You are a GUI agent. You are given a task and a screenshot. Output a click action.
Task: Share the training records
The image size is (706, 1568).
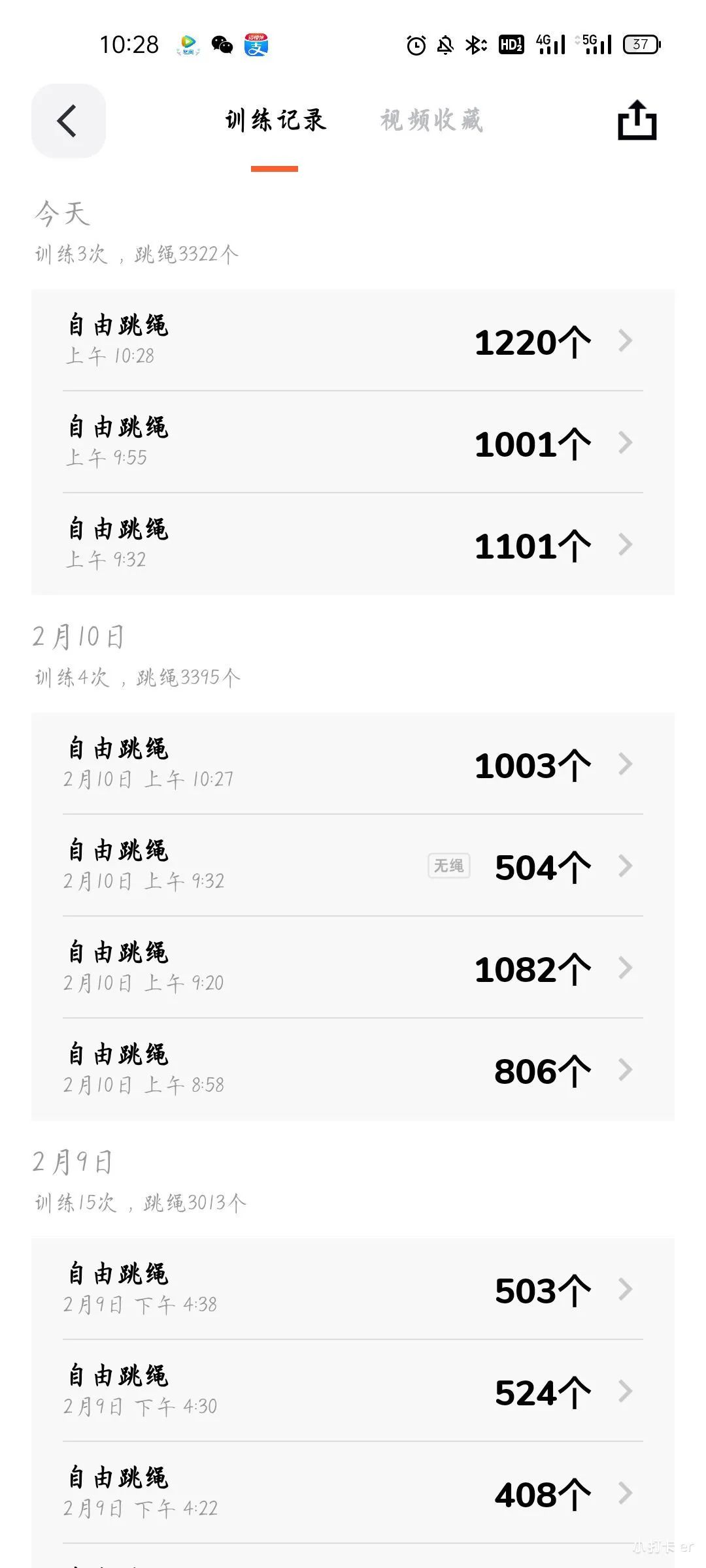pos(637,120)
